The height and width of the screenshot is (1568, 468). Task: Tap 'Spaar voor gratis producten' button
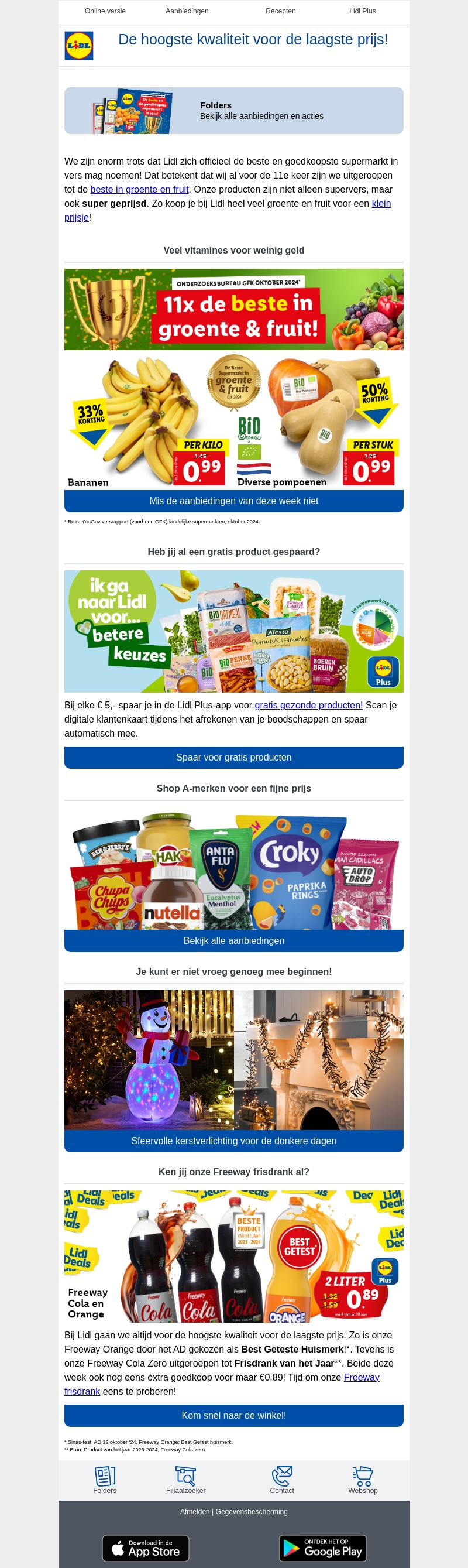coord(233,757)
